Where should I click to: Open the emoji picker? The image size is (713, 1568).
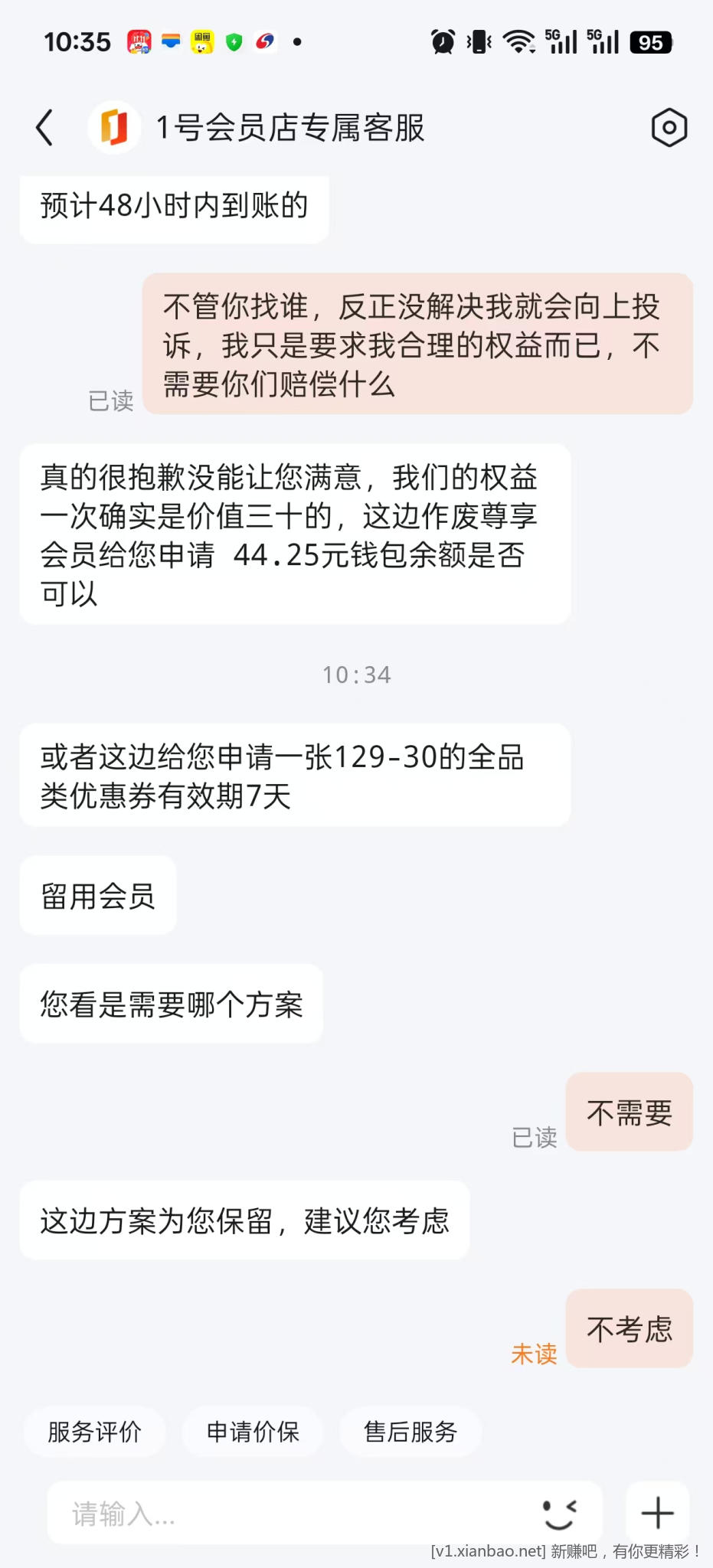pos(560,1514)
